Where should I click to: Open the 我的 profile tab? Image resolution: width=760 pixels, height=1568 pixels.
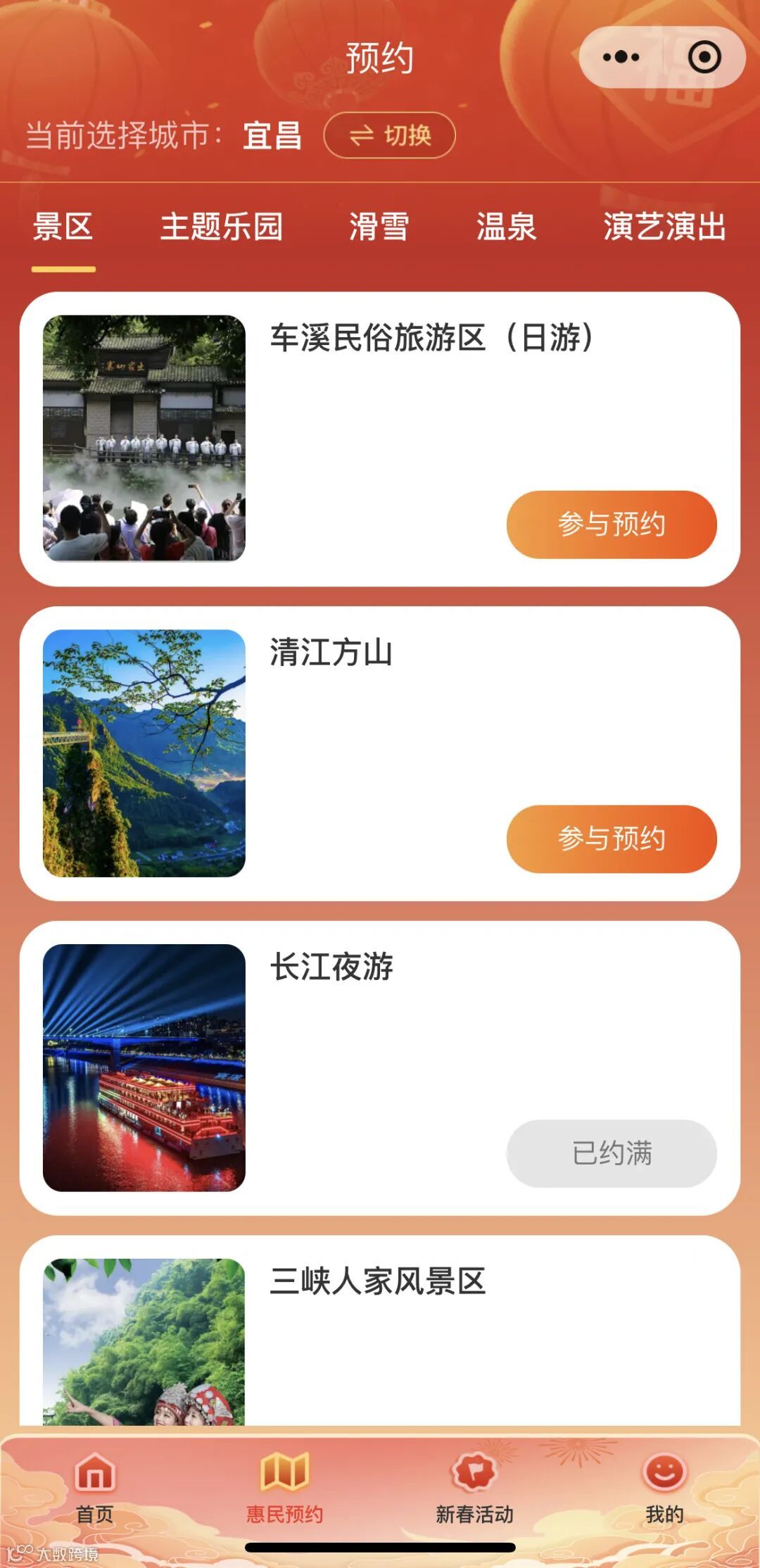click(664, 1486)
